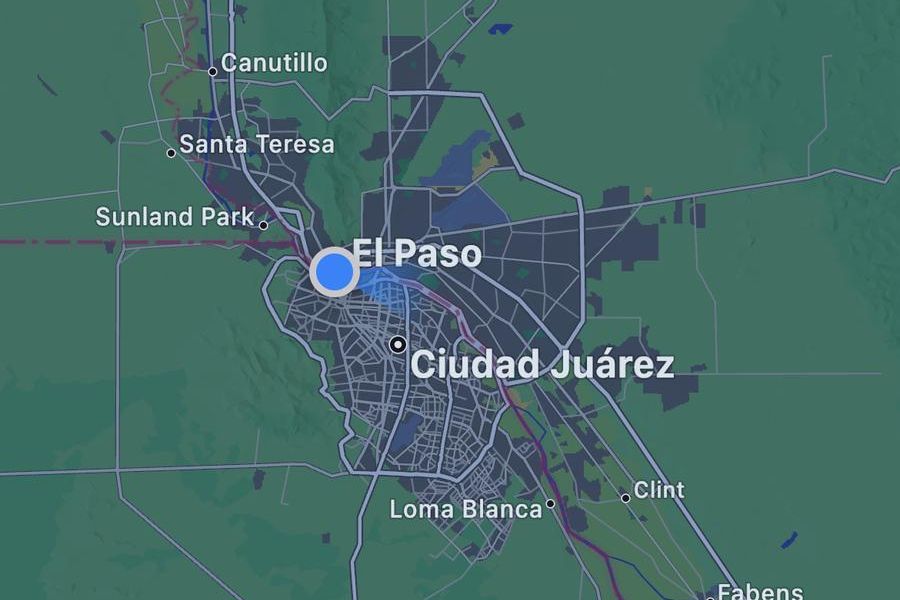Open Loma Blanca on the map
Image resolution: width=900 pixels, height=600 pixels.
[465, 509]
